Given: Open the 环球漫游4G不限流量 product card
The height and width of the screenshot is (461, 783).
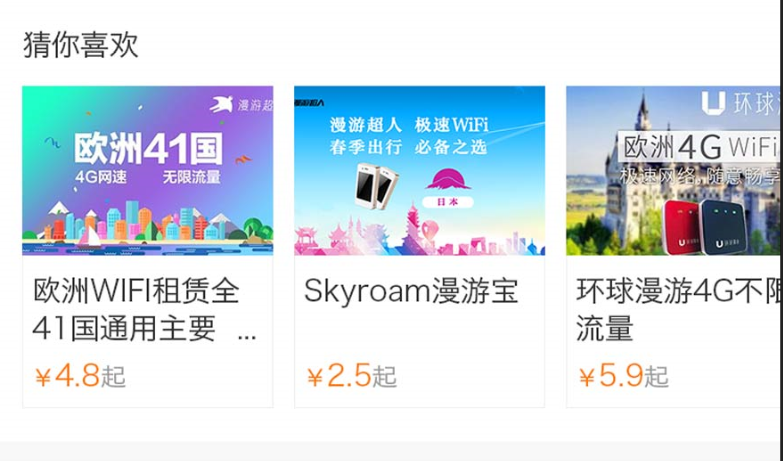Looking at the screenshot, I should click(675, 246).
